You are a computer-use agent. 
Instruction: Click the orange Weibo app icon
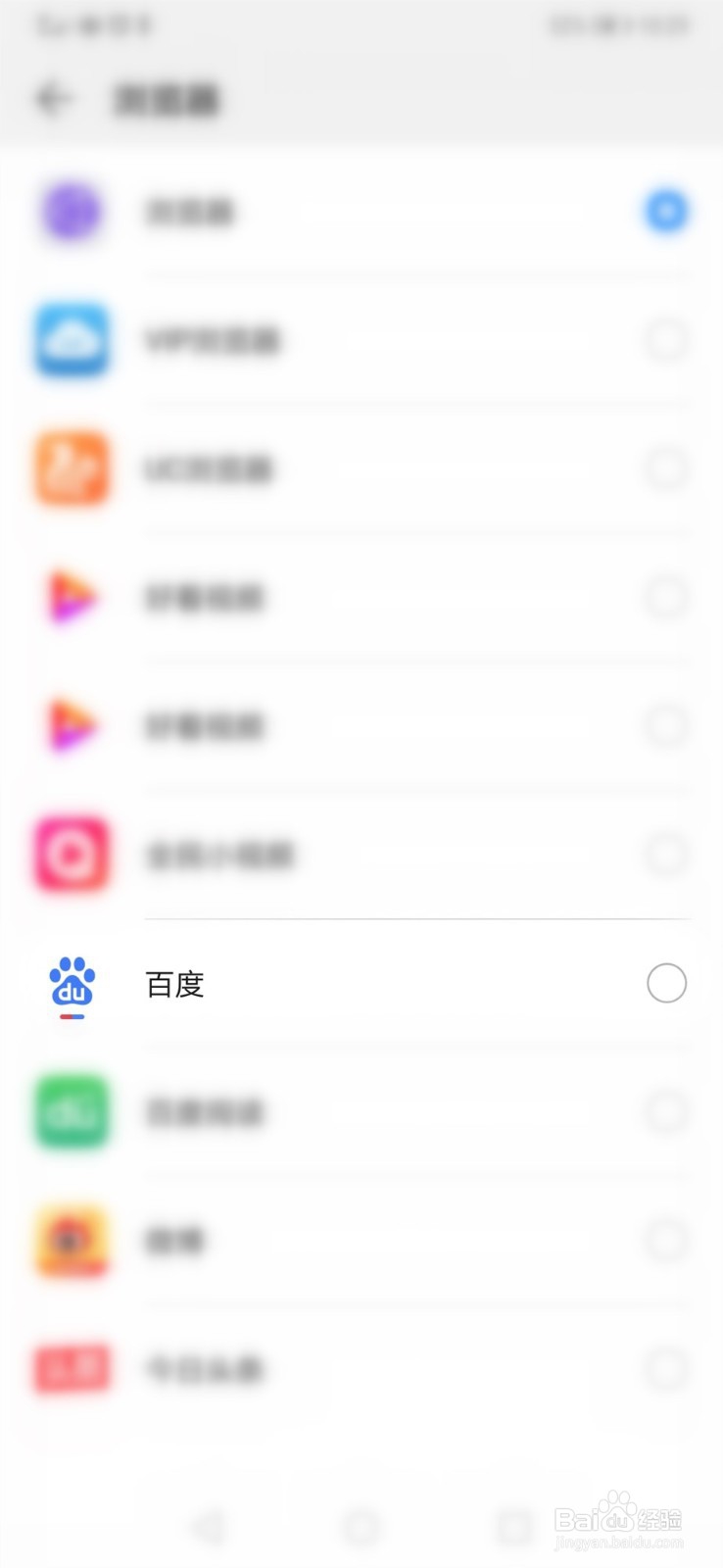tap(72, 1241)
